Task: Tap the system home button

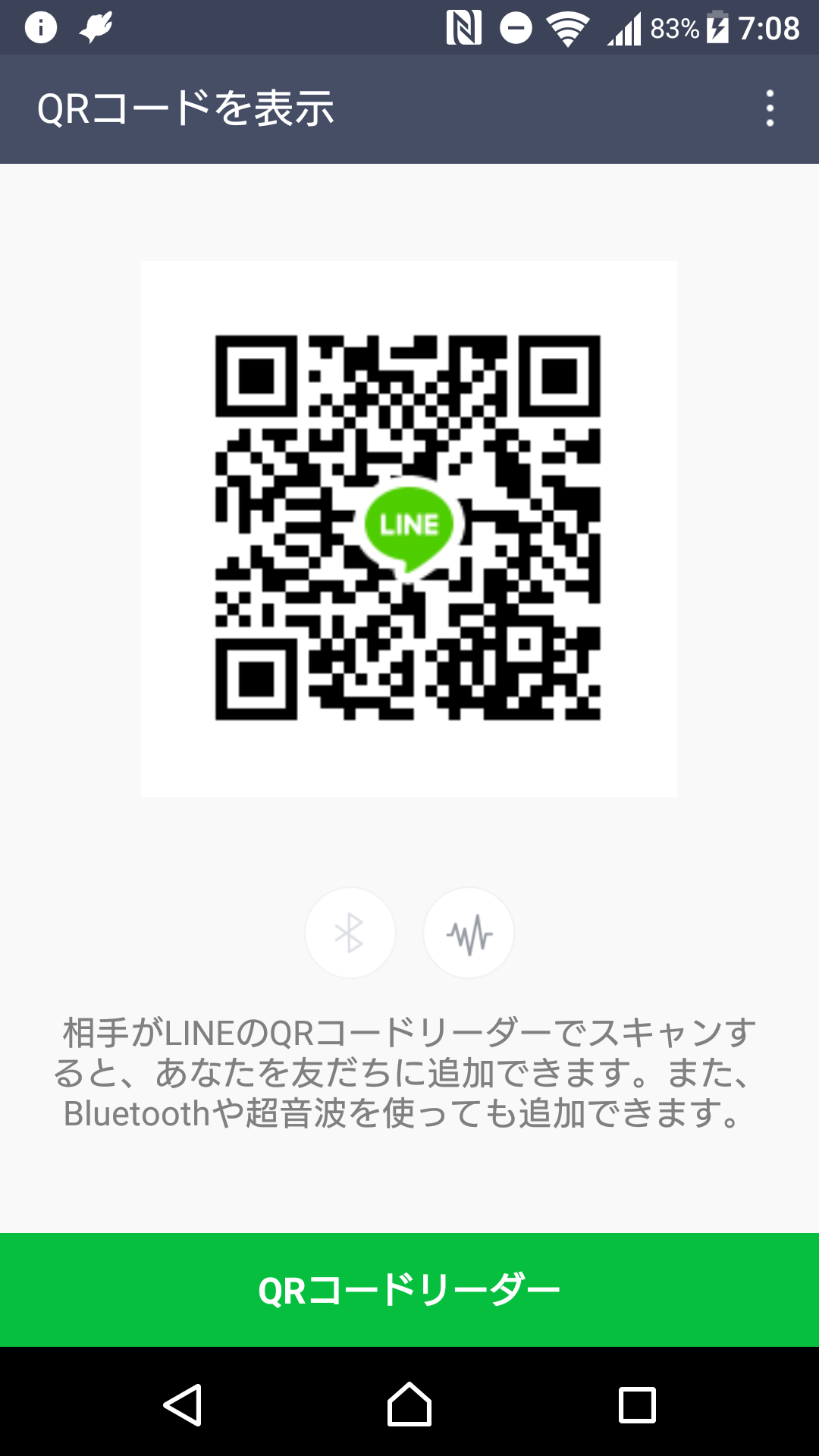Action: pyautogui.click(x=409, y=1404)
